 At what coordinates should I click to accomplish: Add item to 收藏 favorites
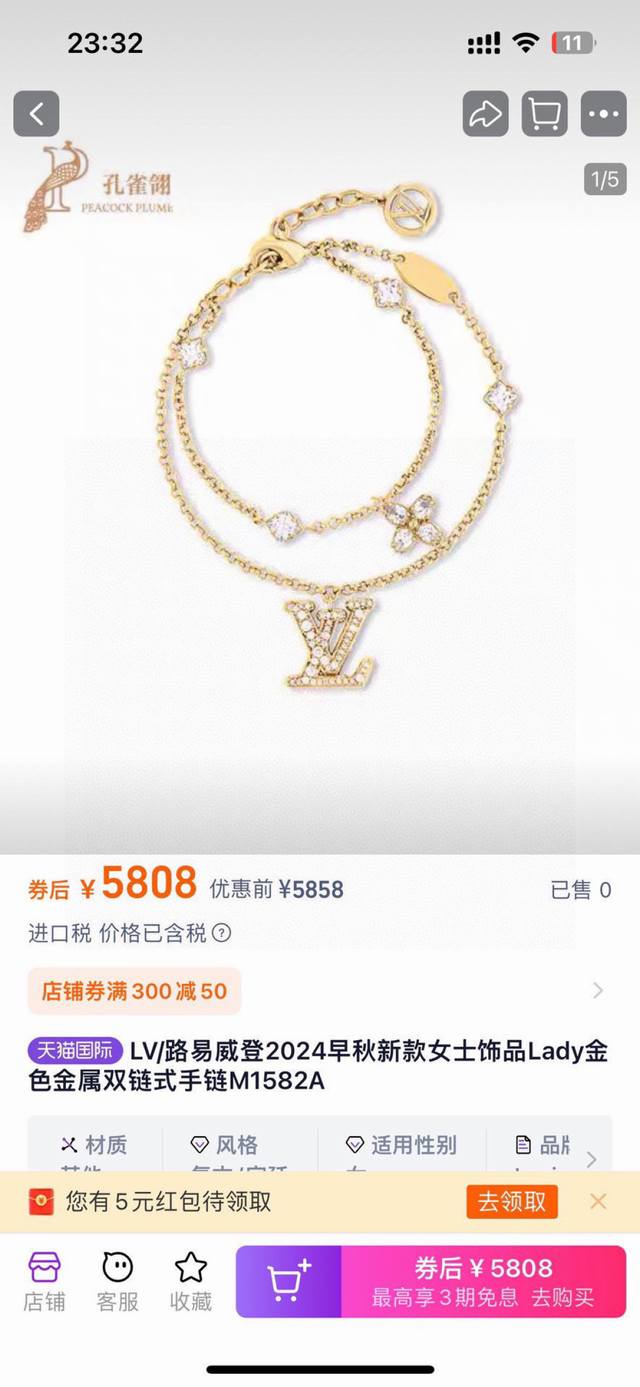[190, 1281]
